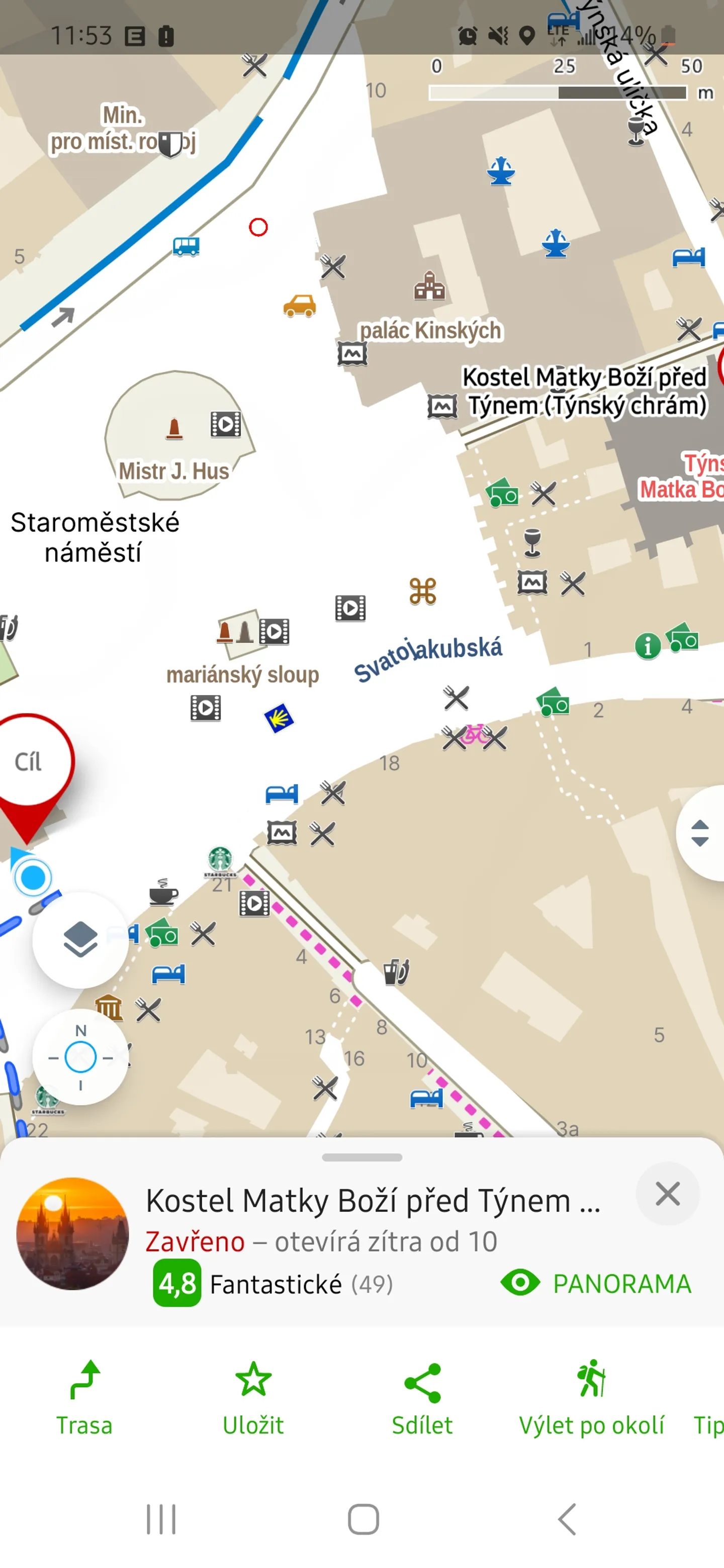Open Výlet po okolí trip planner
Screen dimensions: 724x1568
tap(591, 1396)
